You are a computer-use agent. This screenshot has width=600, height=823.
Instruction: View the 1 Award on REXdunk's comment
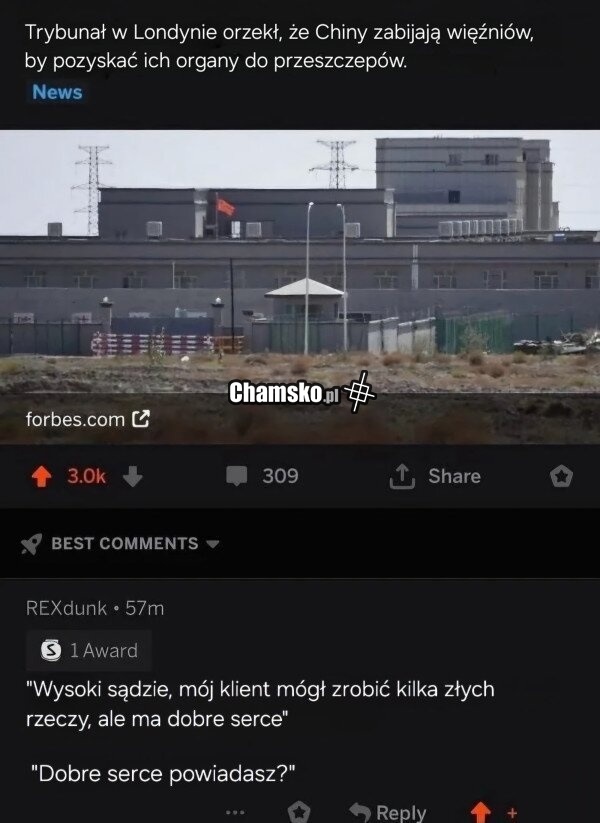coord(90,650)
